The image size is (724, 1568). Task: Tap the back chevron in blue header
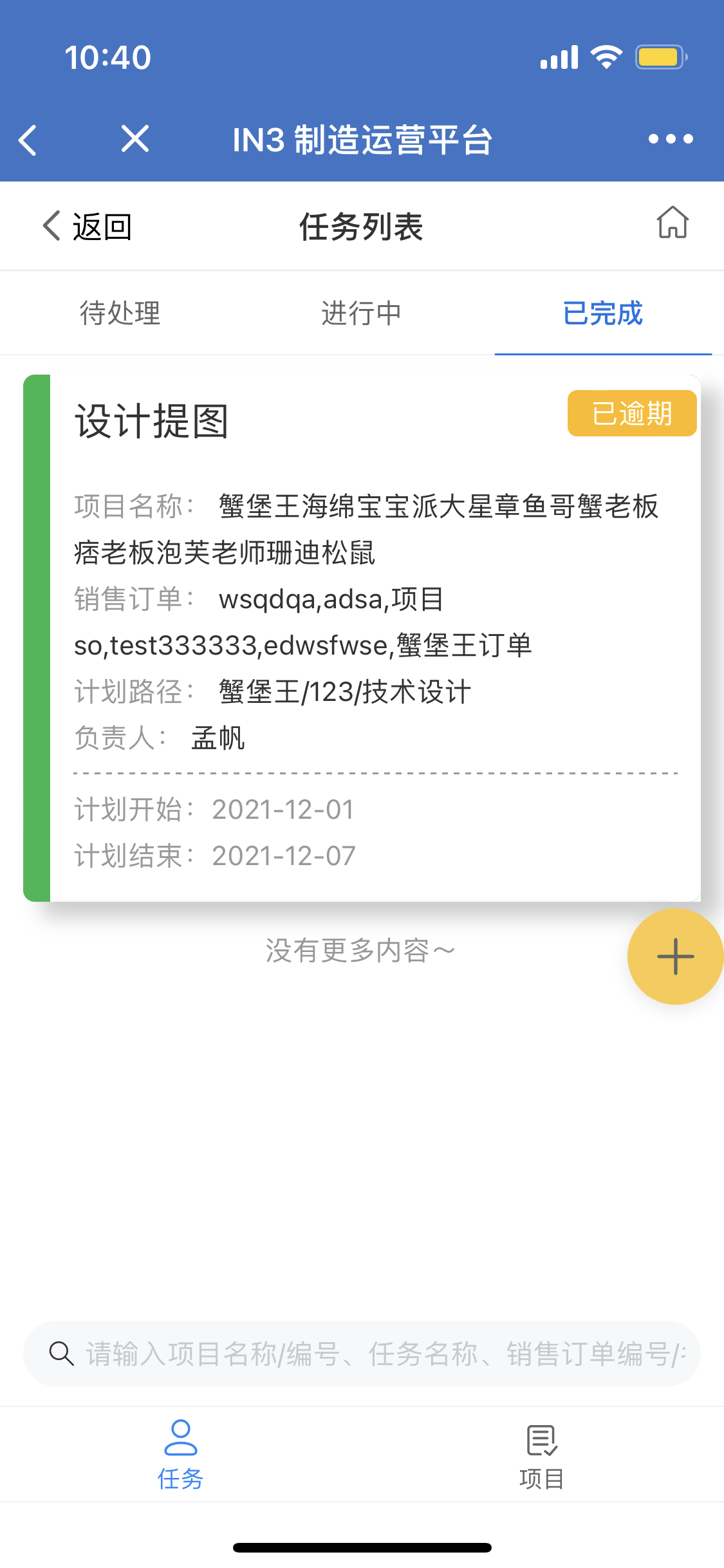click(27, 138)
